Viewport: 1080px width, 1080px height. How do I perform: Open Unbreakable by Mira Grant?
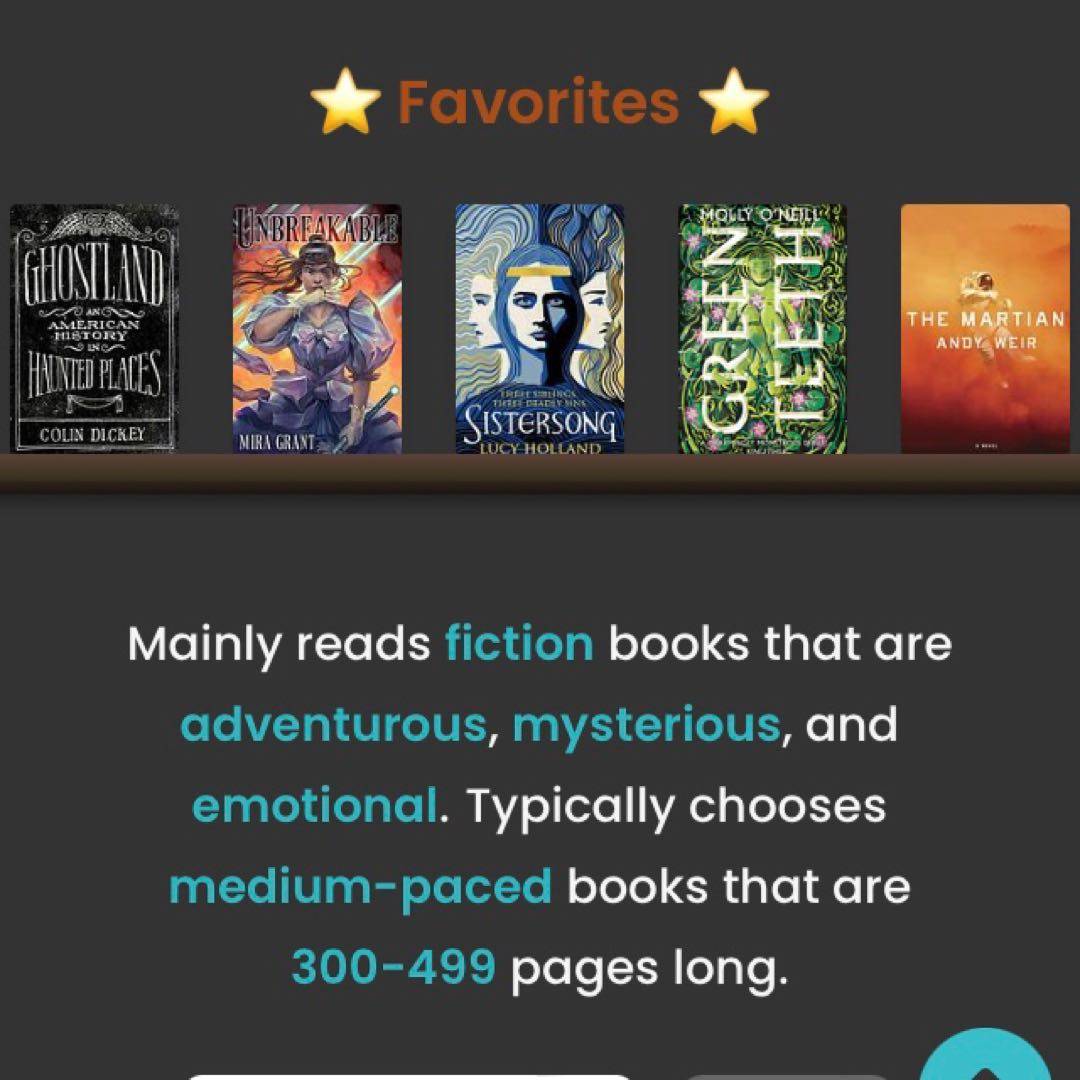[317, 328]
